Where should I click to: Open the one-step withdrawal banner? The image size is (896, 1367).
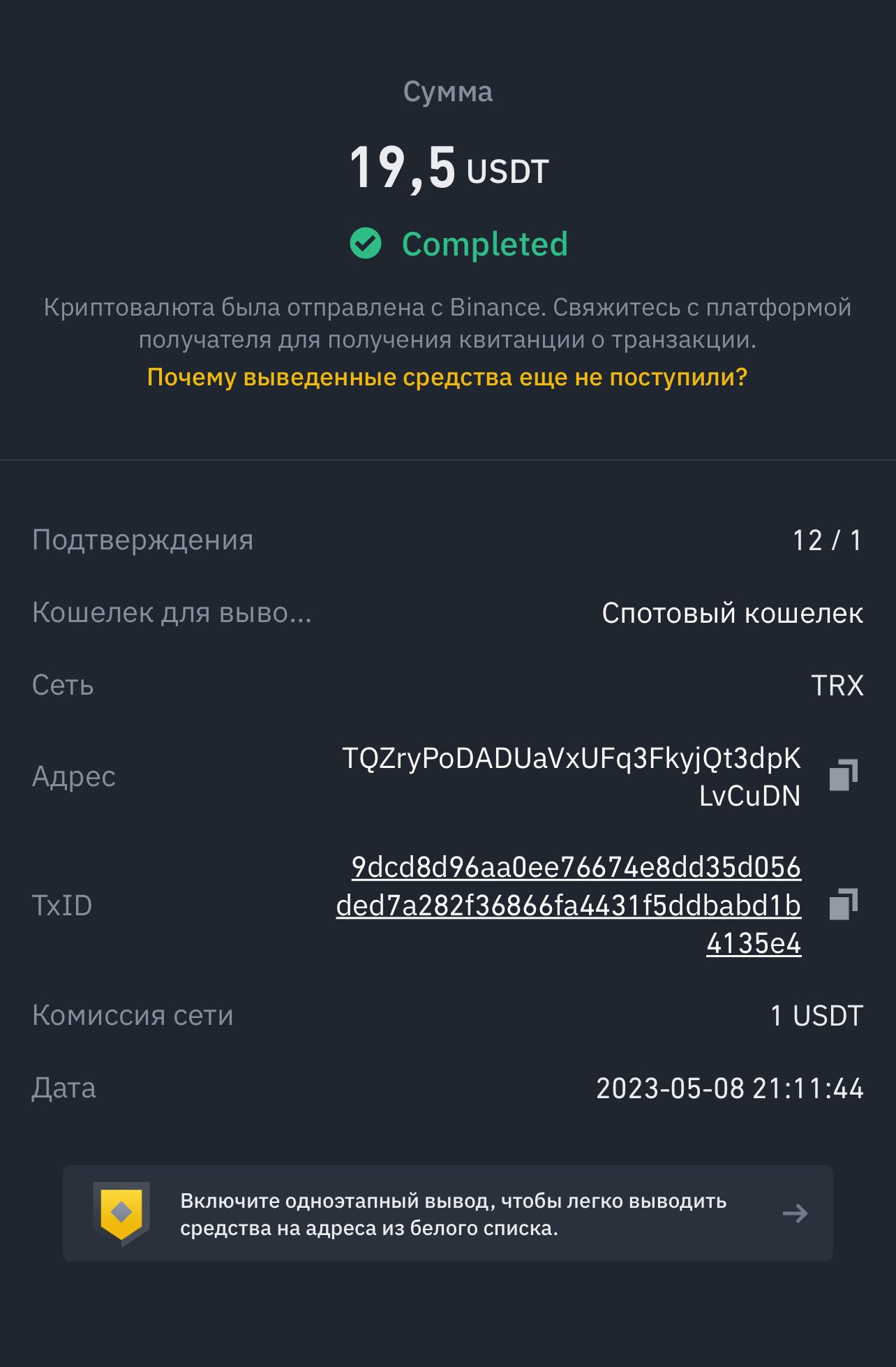(x=447, y=1213)
